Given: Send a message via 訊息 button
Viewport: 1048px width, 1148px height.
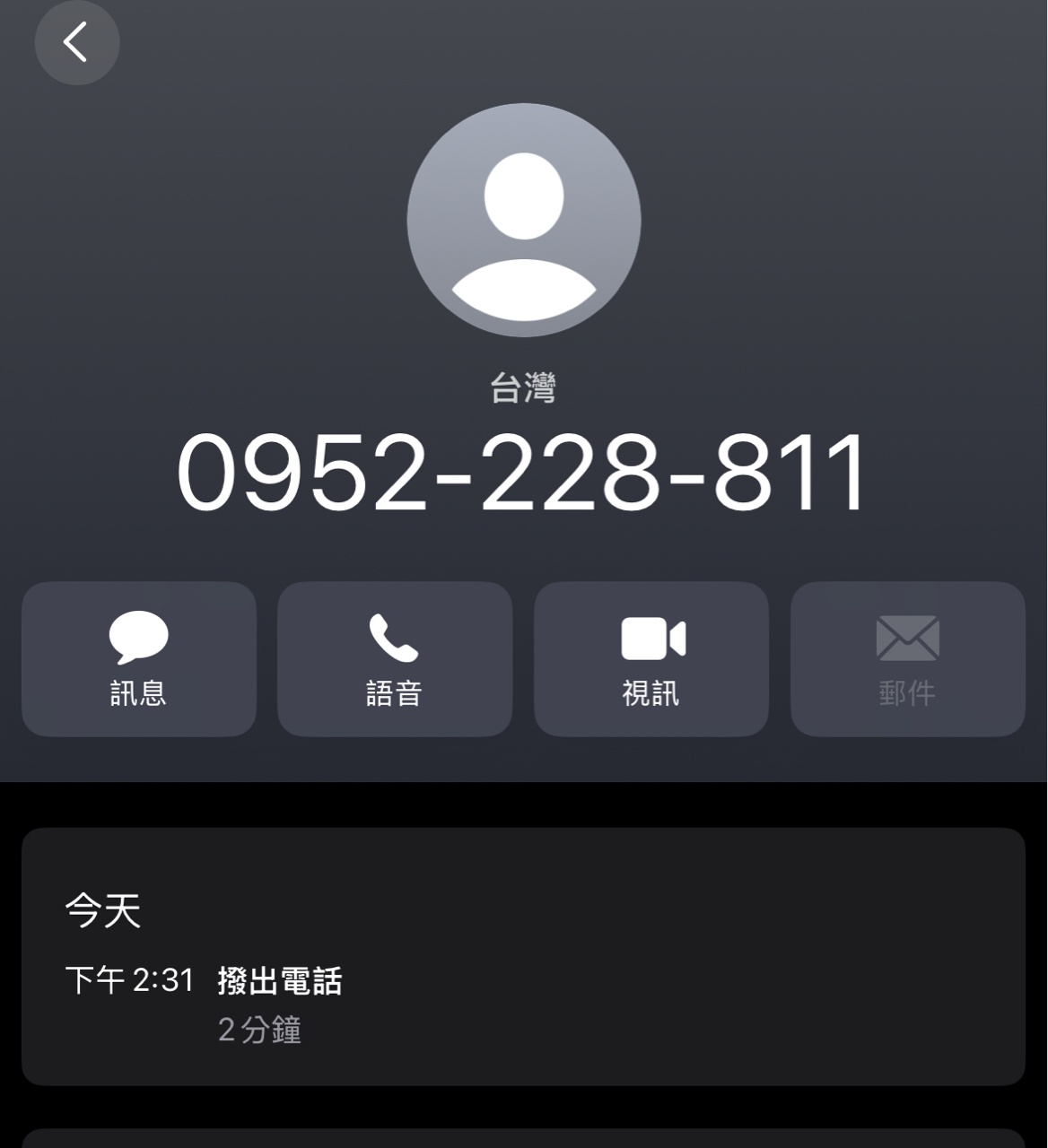Looking at the screenshot, I should [x=139, y=659].
